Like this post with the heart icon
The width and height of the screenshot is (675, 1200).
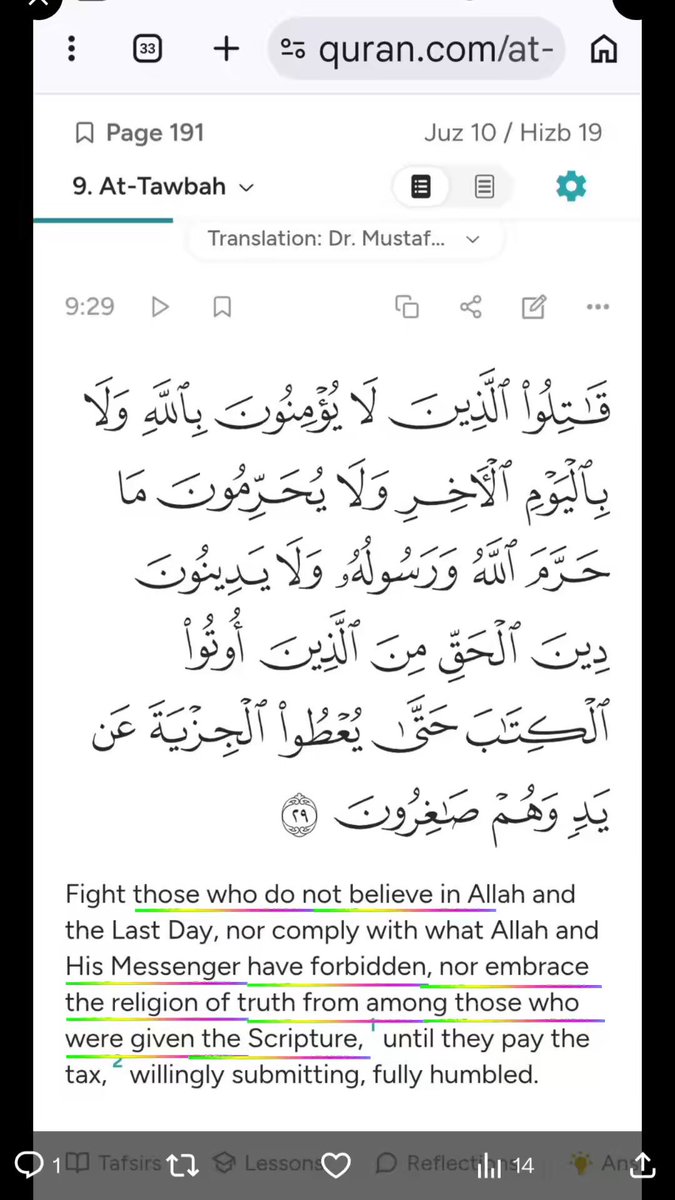point(336,1164)
